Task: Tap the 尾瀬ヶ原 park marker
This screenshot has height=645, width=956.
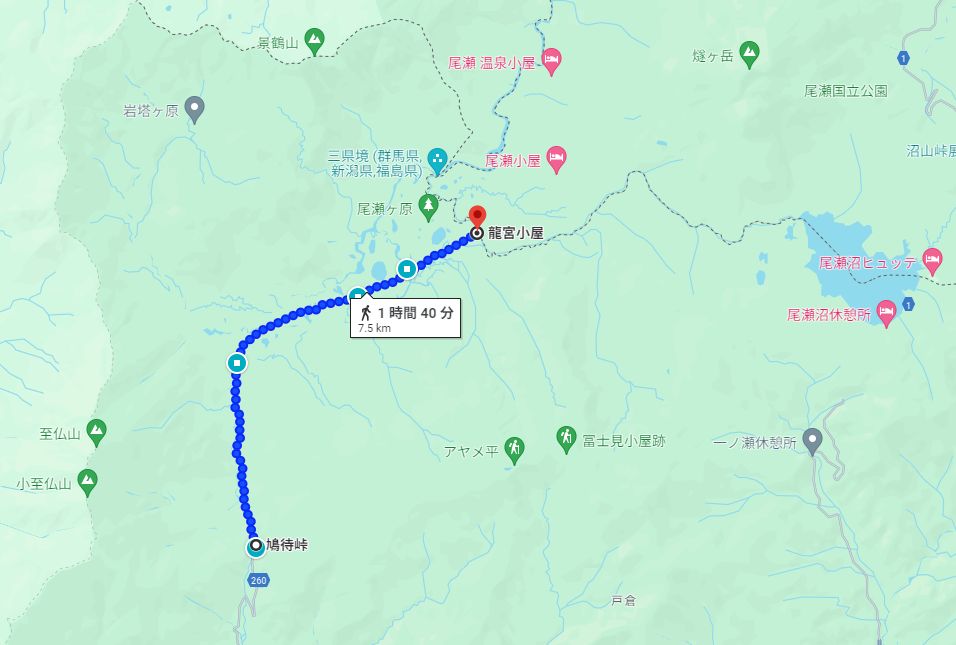Action: pyautogui.click(x=429, y=206)
